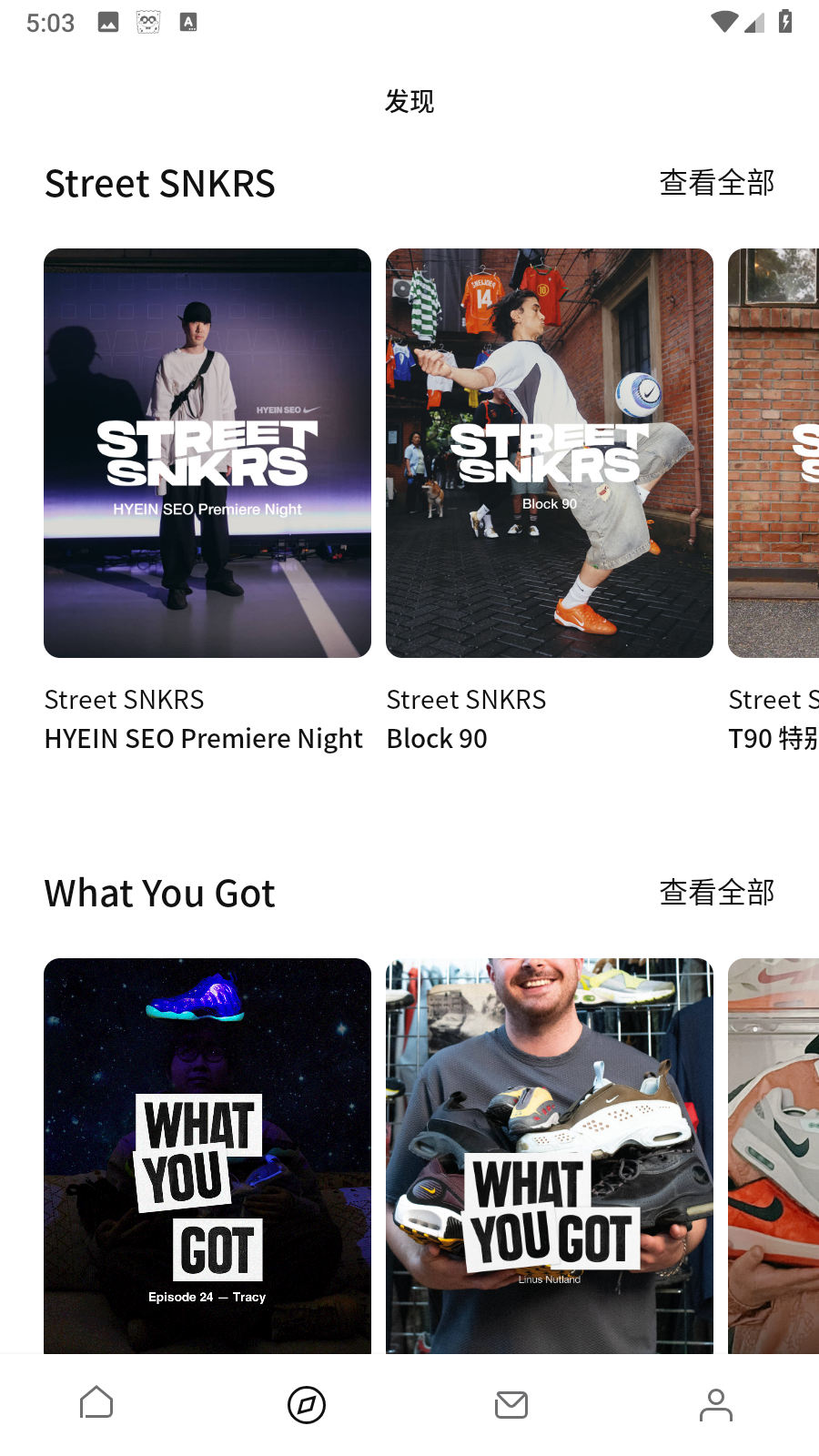Open the partially visible T90 Street SNKRS card
This screenshot has height=1456, width=819.
(x=773, y=453)
